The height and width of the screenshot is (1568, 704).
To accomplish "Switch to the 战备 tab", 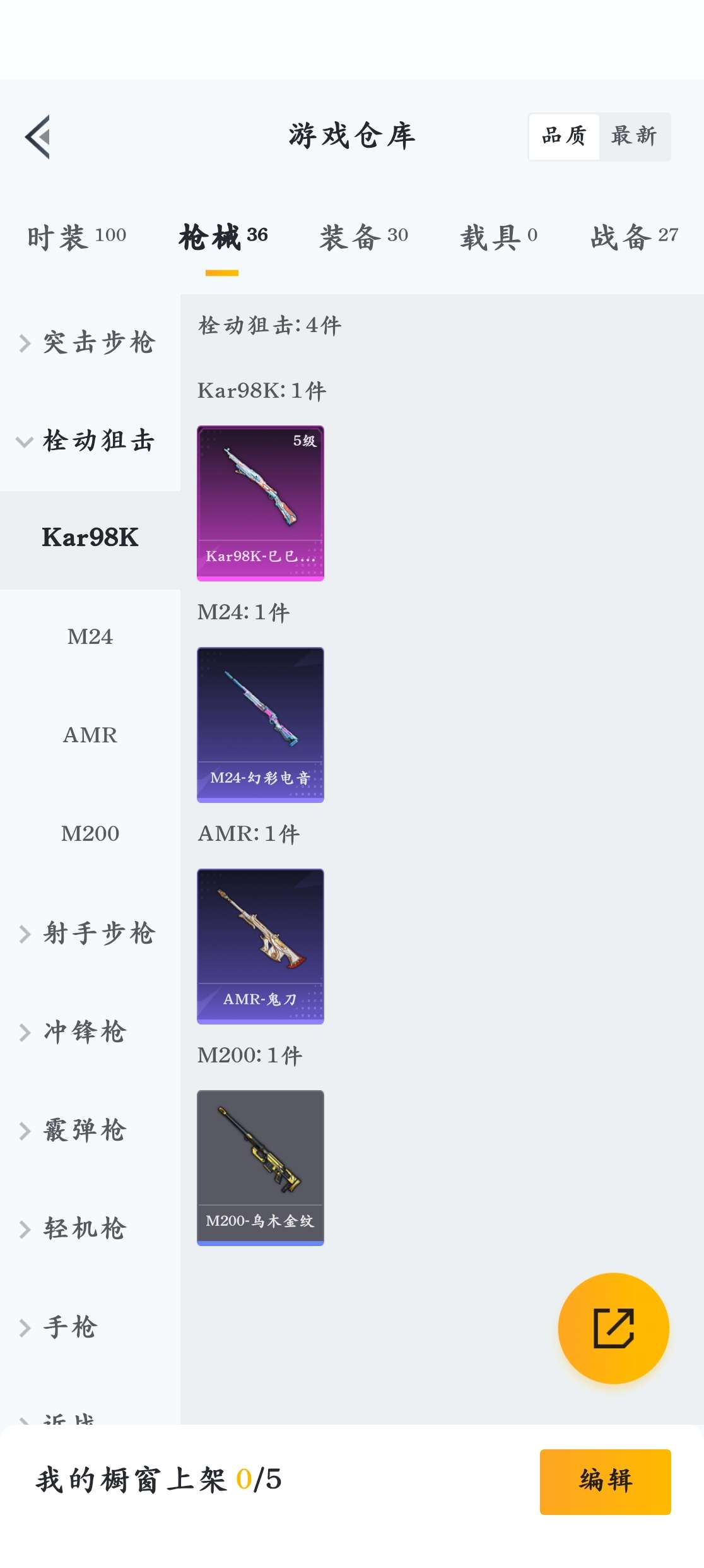I will click(634, 237).
